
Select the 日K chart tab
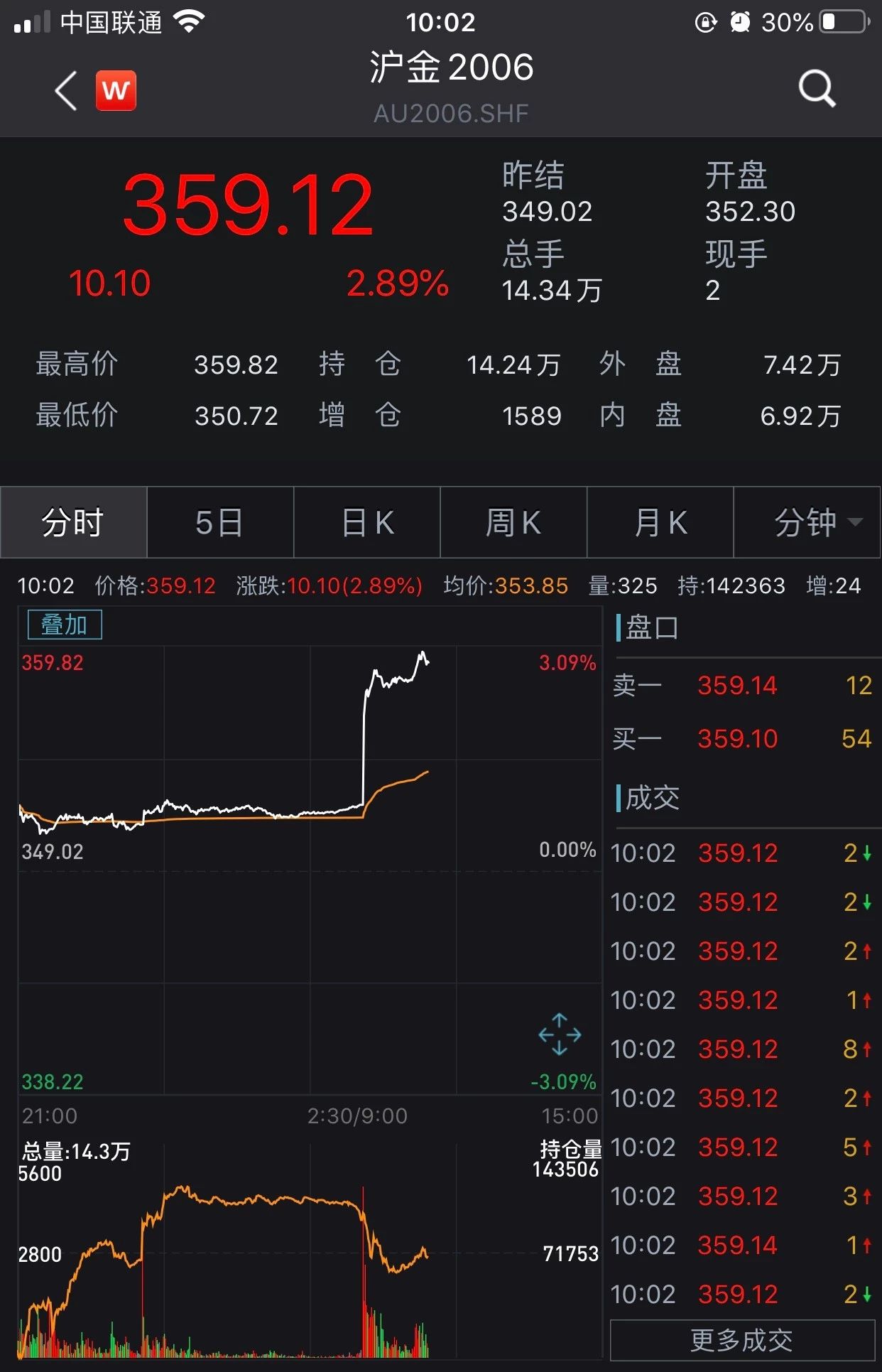tap(367, 522)
